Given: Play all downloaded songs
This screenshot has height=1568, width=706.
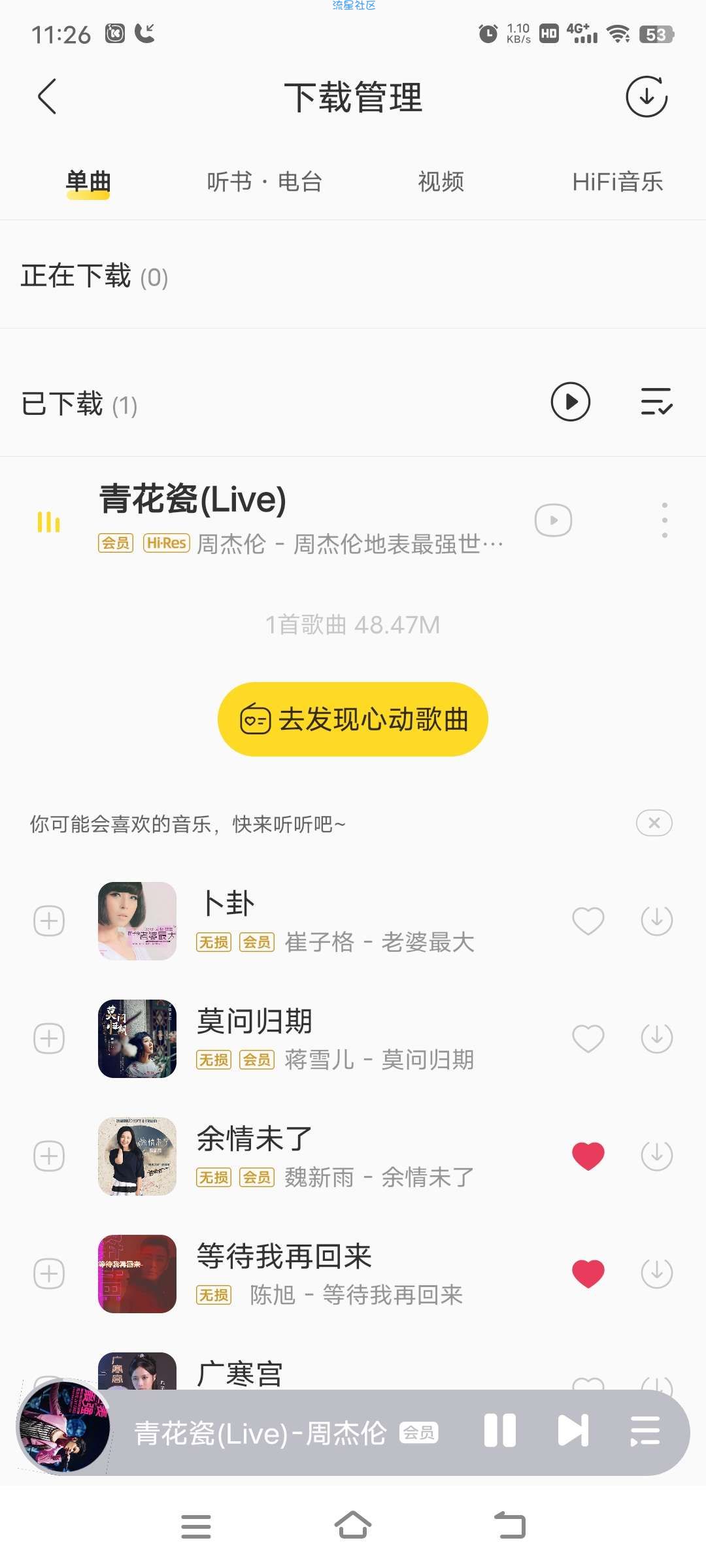Looking at the screenshot, I should tap(570, 402).
